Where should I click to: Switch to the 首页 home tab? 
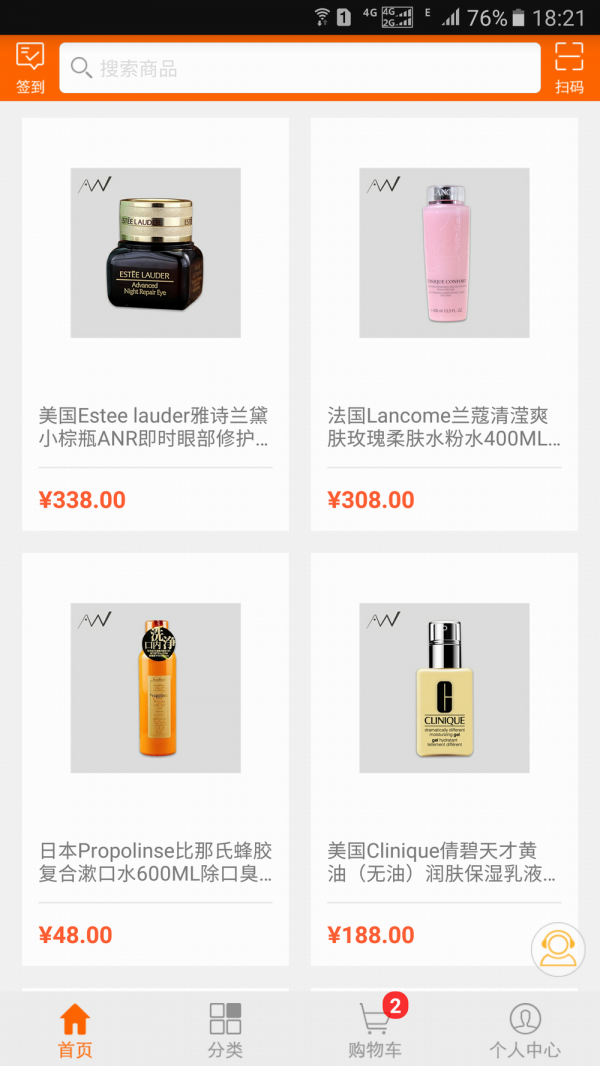[x=75, y=1030]
